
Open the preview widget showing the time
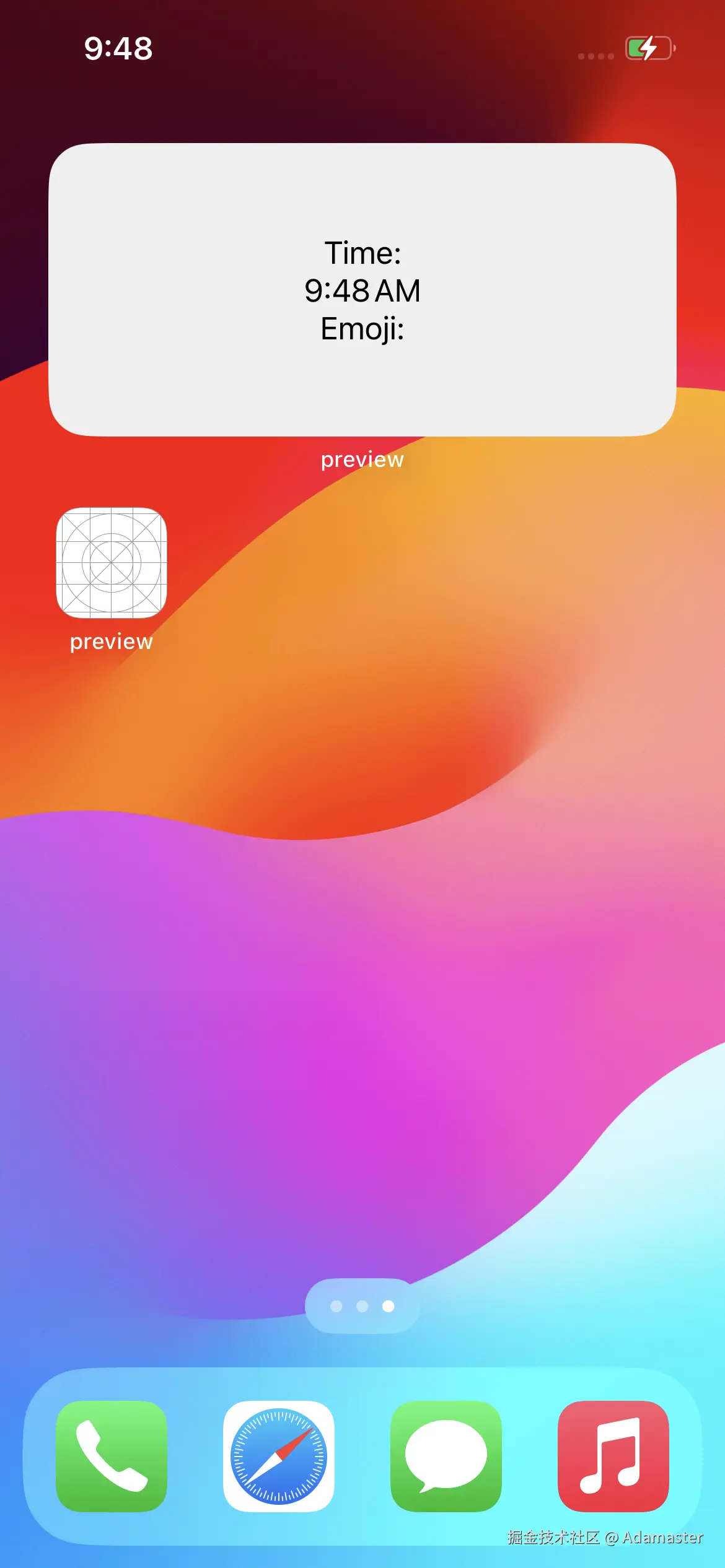pos(362,290)
